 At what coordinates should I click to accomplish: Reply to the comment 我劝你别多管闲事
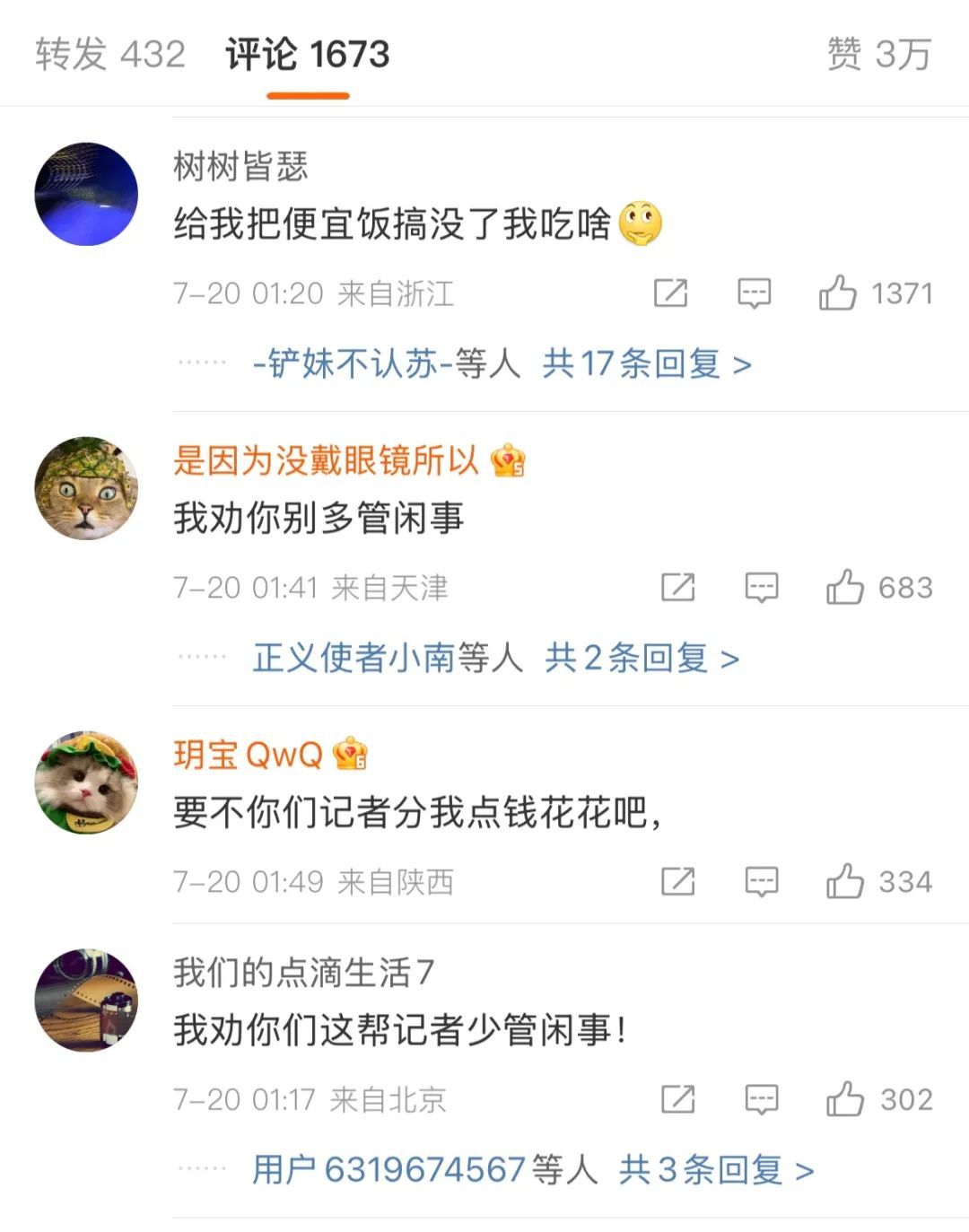(762, 588)
